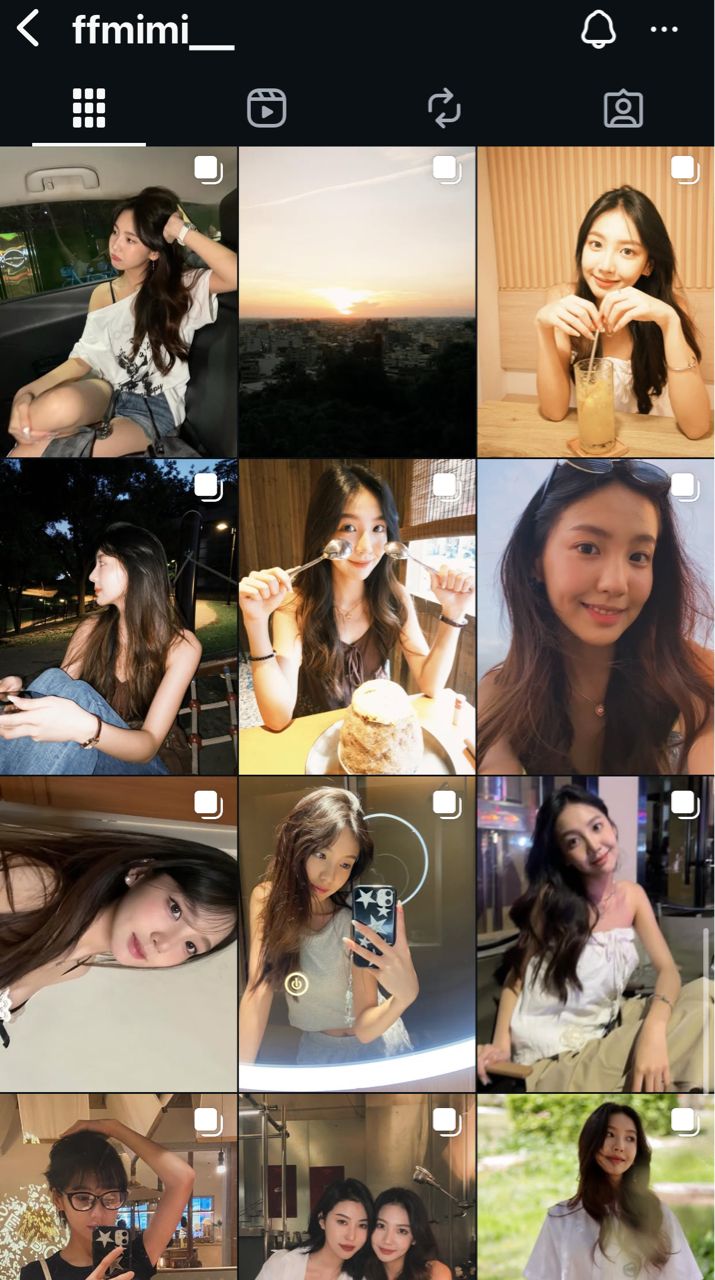Open the outdoor greenery portrait post
The image size is (715, 1280).
point(596,1188)
